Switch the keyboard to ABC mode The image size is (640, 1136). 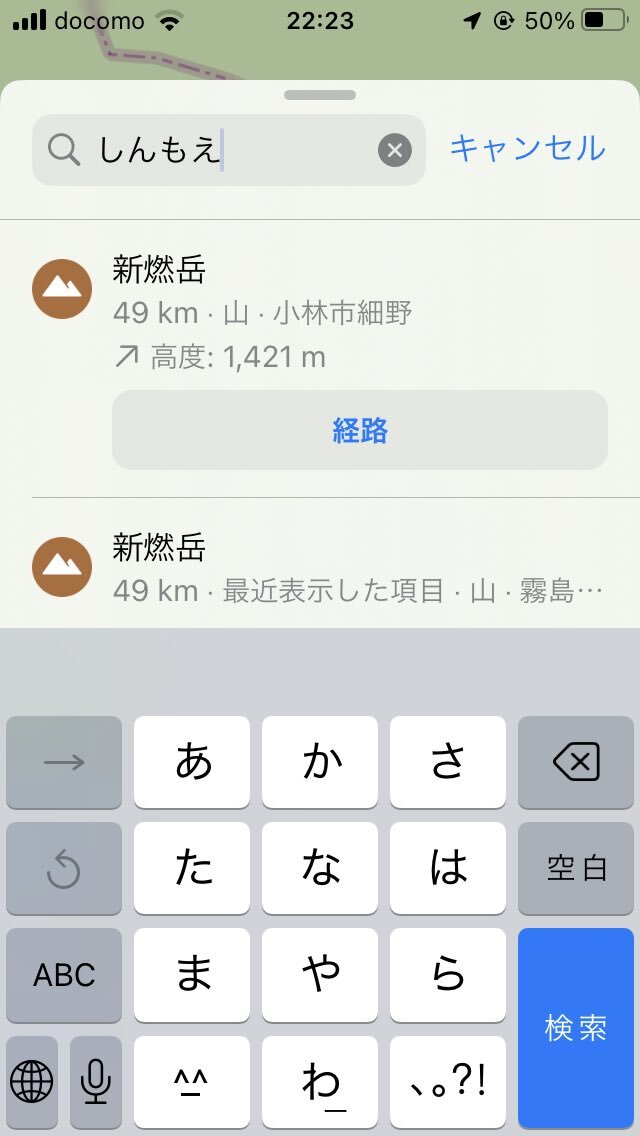click(64, 974)
